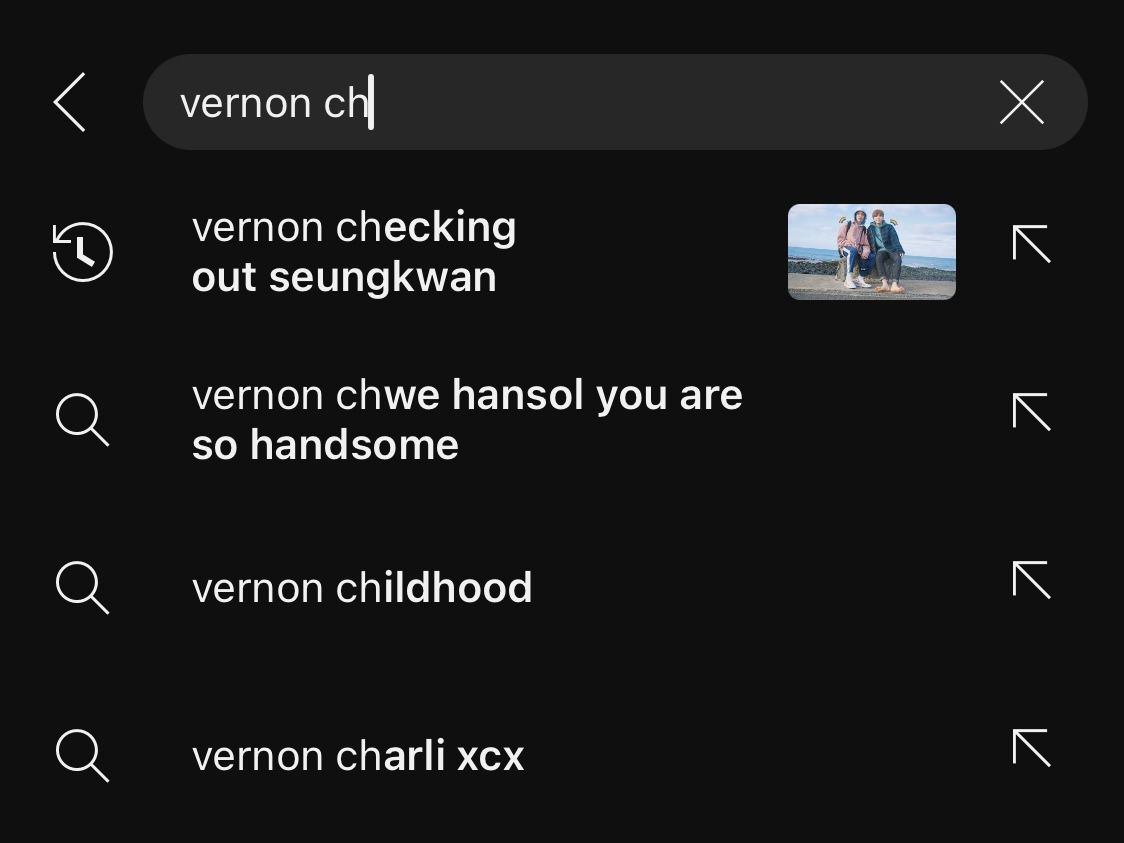Screen dimensions: 1124x843
Task: Search for 'vernon charli xcx'
Action: click(358, 756)
